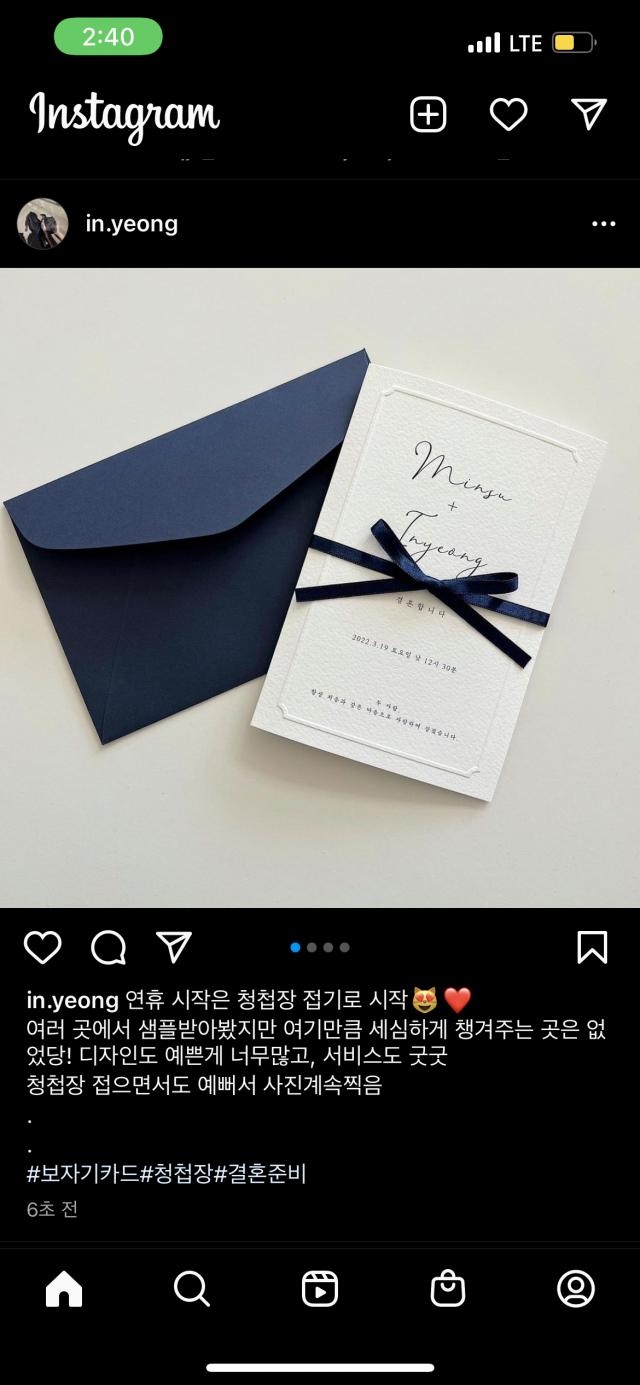
Task: Open post options three-dot menu
Action: click(x=603, y=223)
